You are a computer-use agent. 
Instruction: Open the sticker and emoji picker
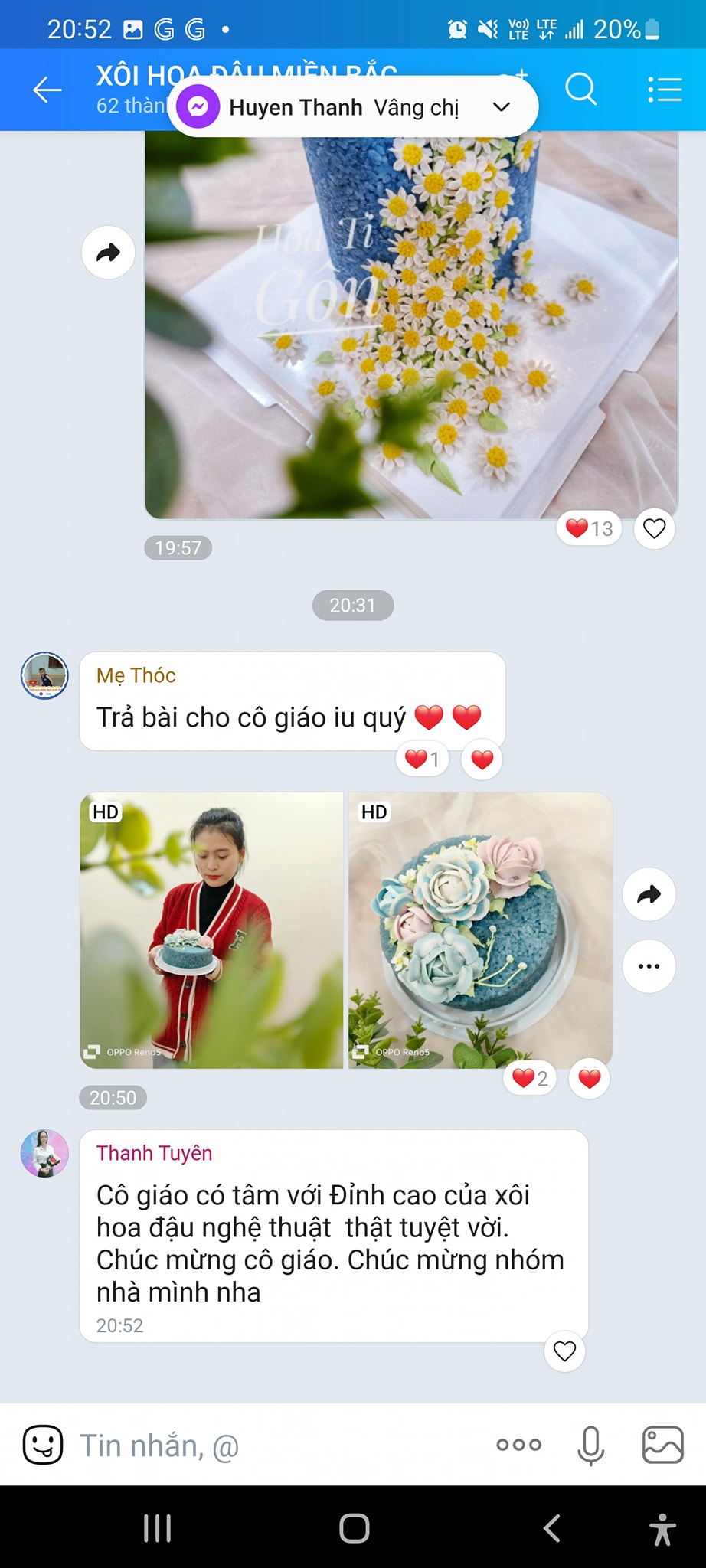[x=43, y=1445]
